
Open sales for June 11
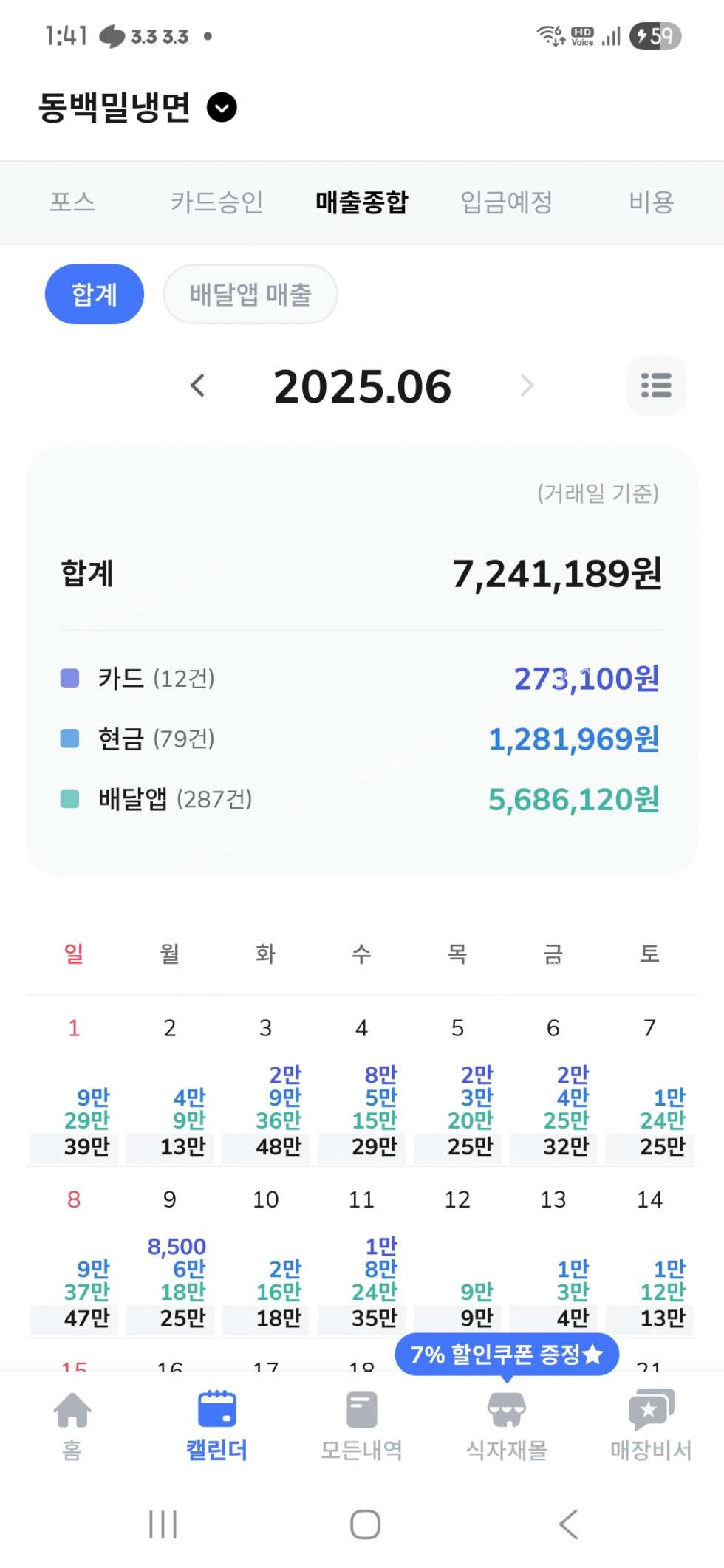tap(361, 1257)
